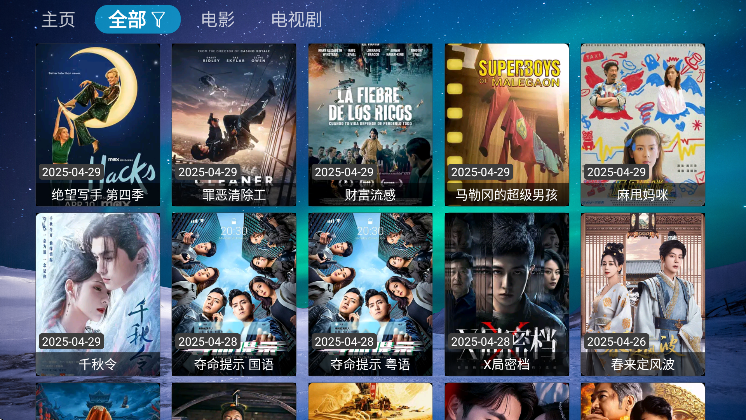746x420 pixels.
Task: Select the 财富流感 card
Action: 370,124
